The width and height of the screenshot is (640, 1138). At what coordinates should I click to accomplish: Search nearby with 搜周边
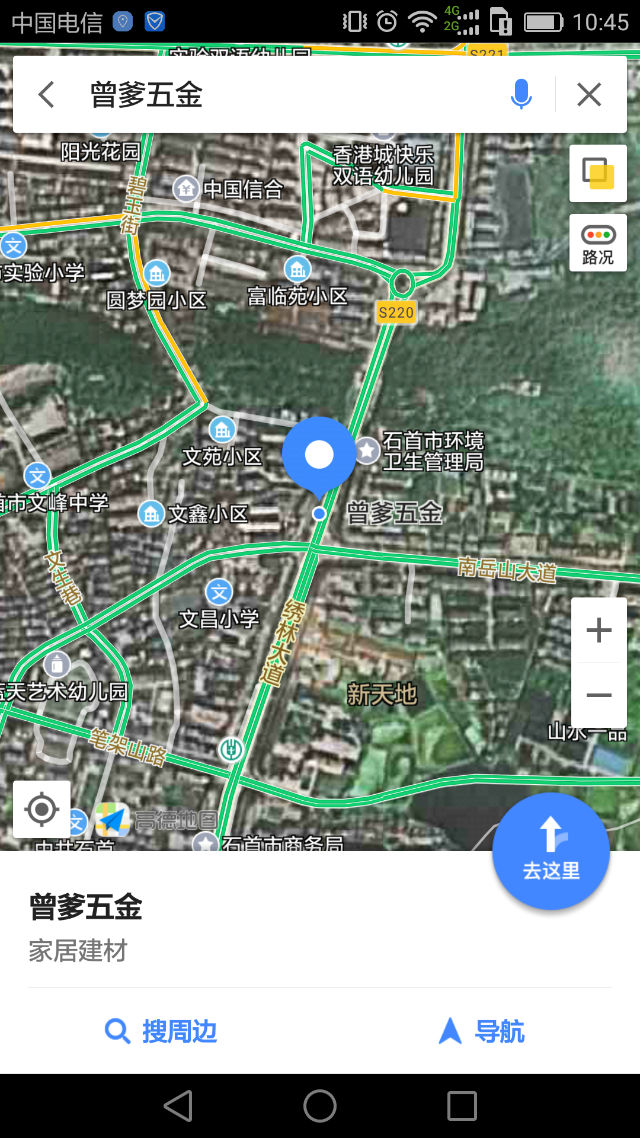160,1031
